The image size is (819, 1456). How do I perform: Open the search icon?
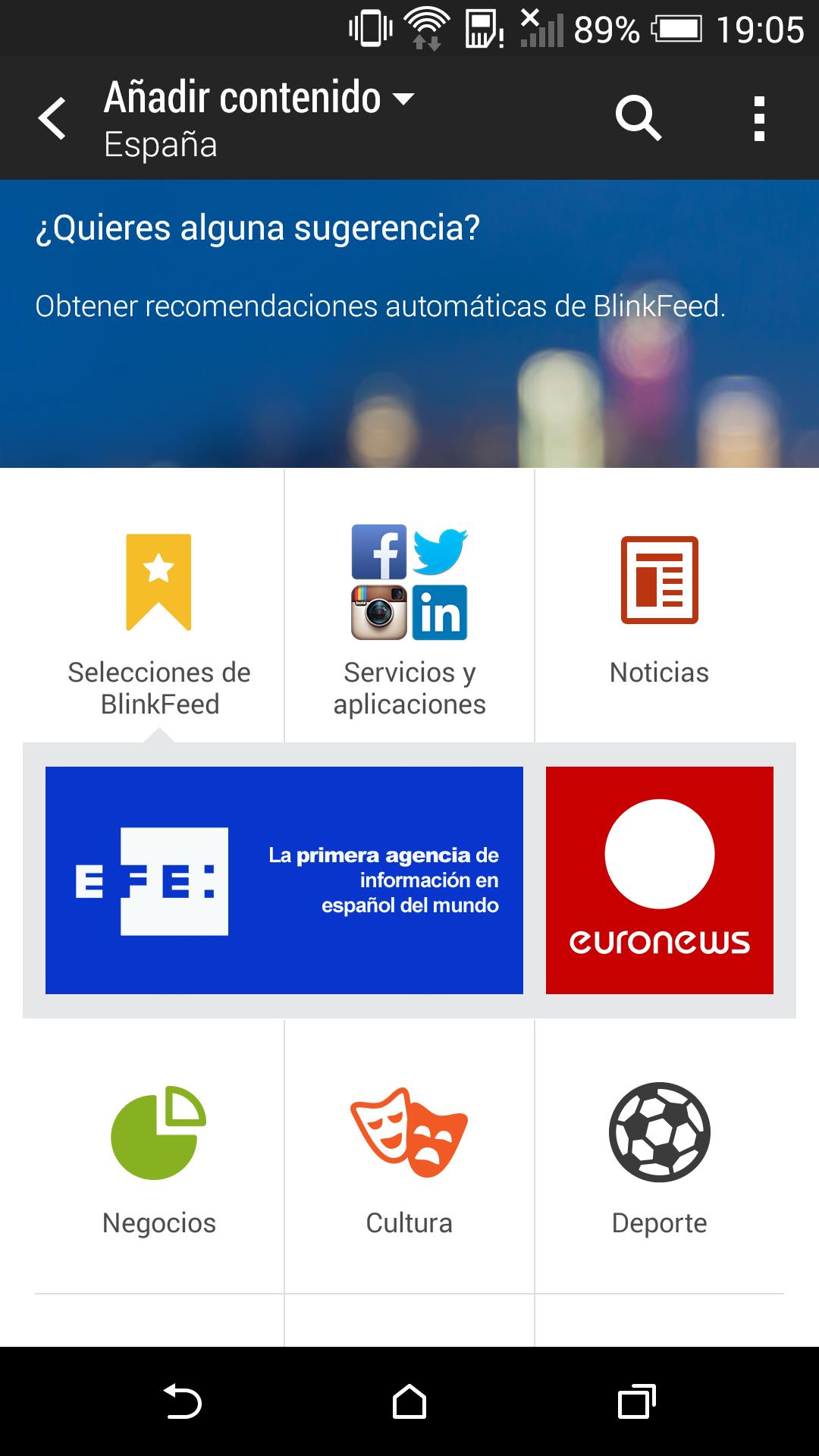(x=638, y=119)
